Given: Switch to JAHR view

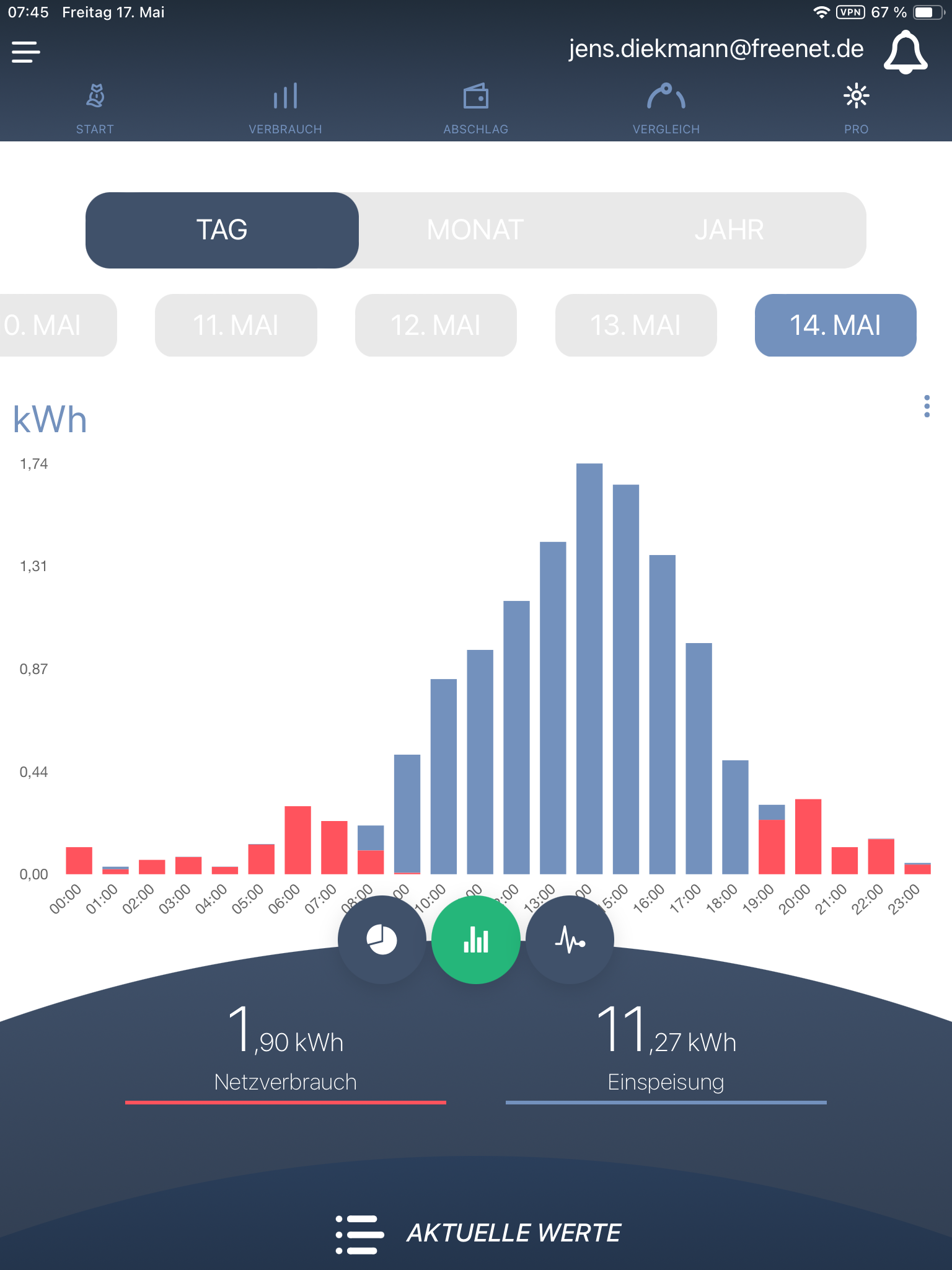Looking at the screenshot, I should (729, 230).
